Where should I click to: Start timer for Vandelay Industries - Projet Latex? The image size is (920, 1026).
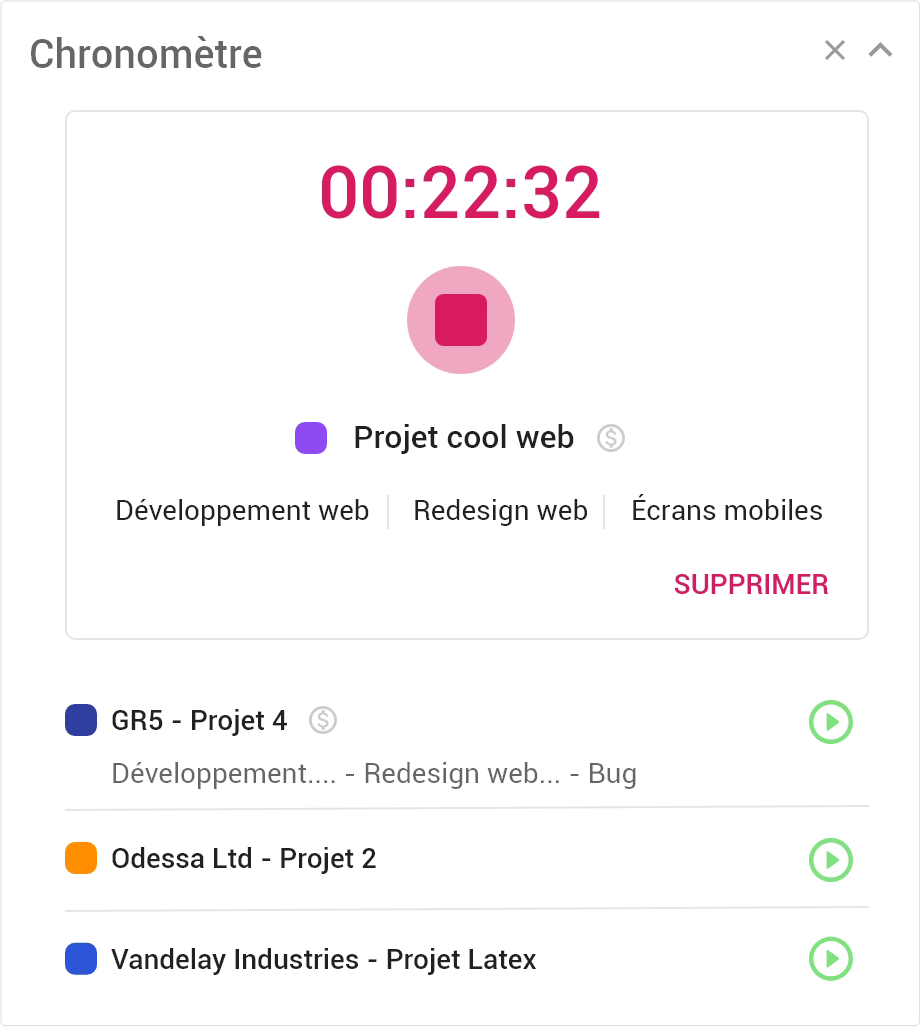pos(830,959)
